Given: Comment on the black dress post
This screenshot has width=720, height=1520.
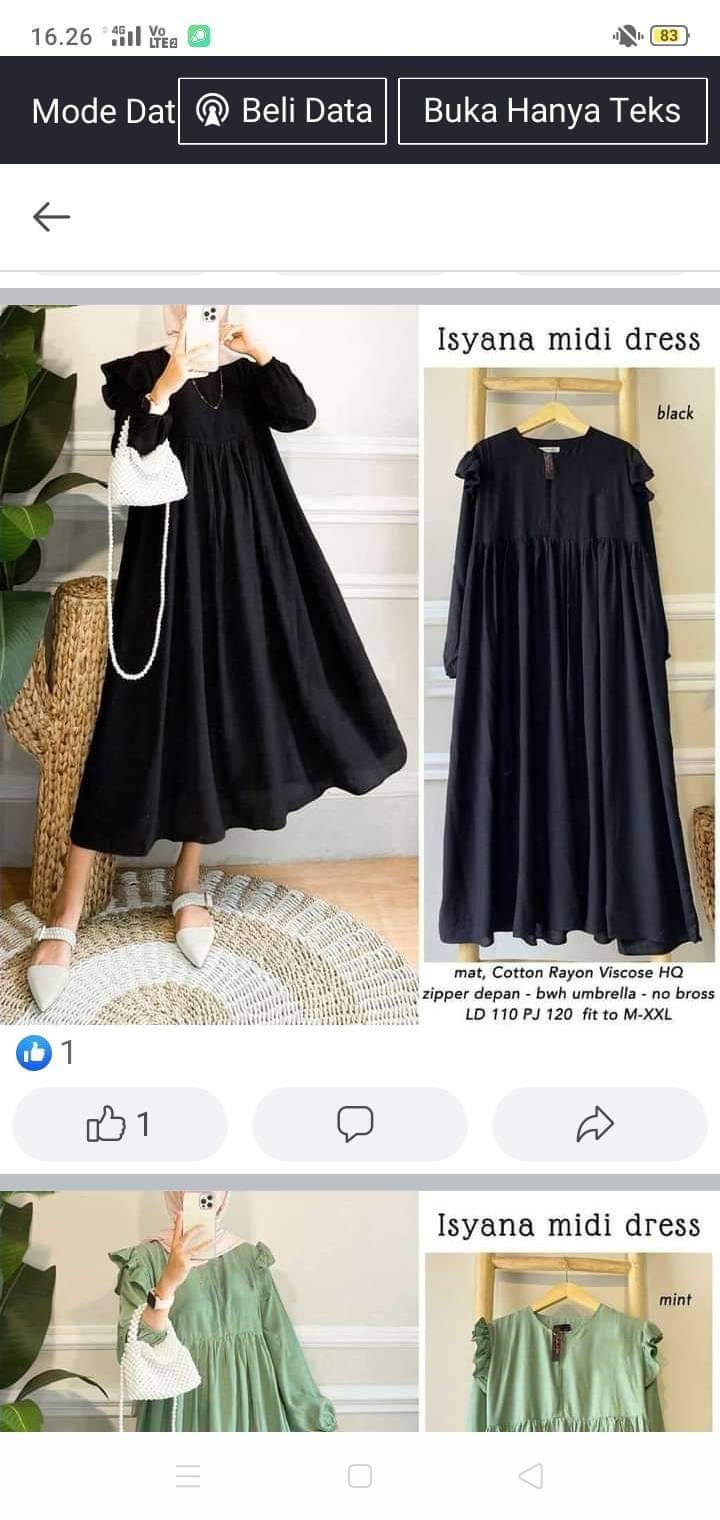Looking at the screenshot, I should pyautogui.click(x=360, y=1124).
